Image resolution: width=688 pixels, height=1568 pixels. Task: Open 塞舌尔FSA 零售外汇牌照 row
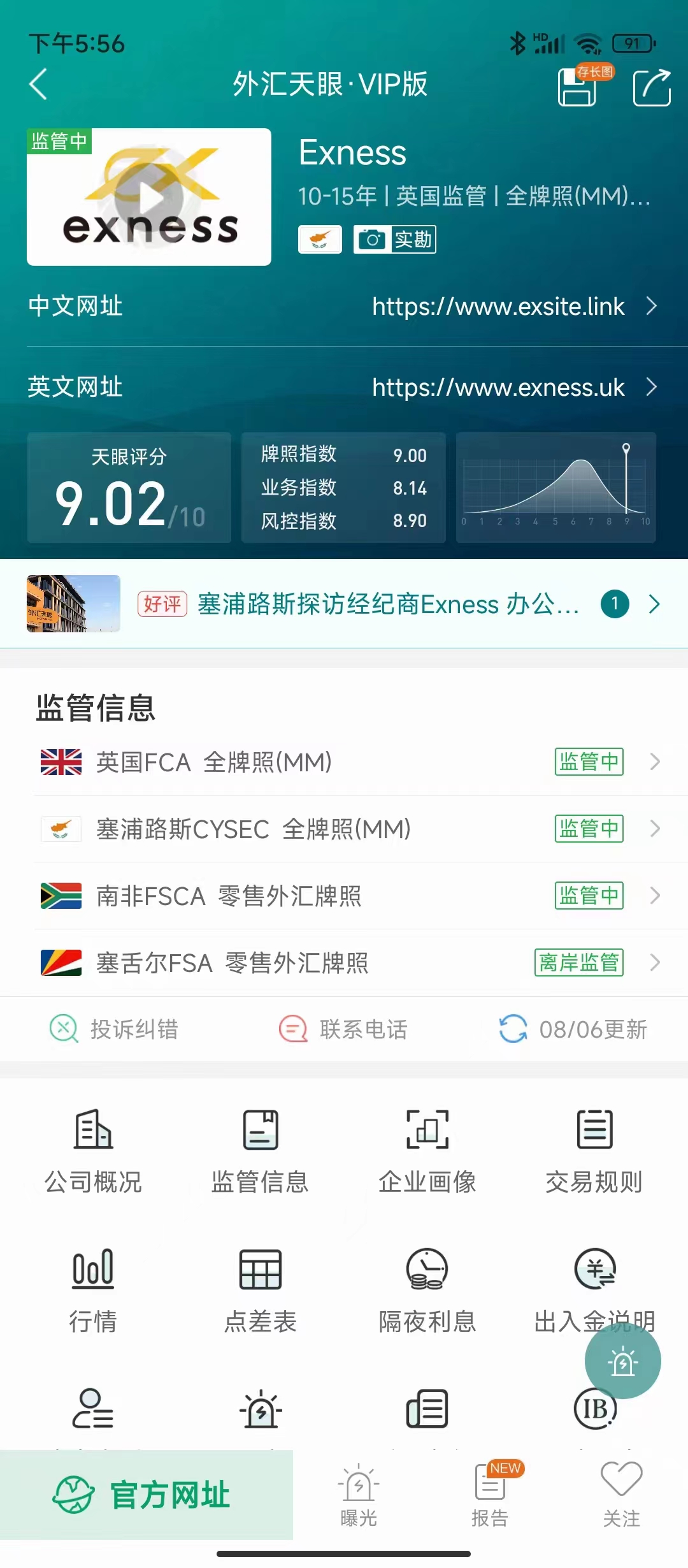[x=344, y=963]
